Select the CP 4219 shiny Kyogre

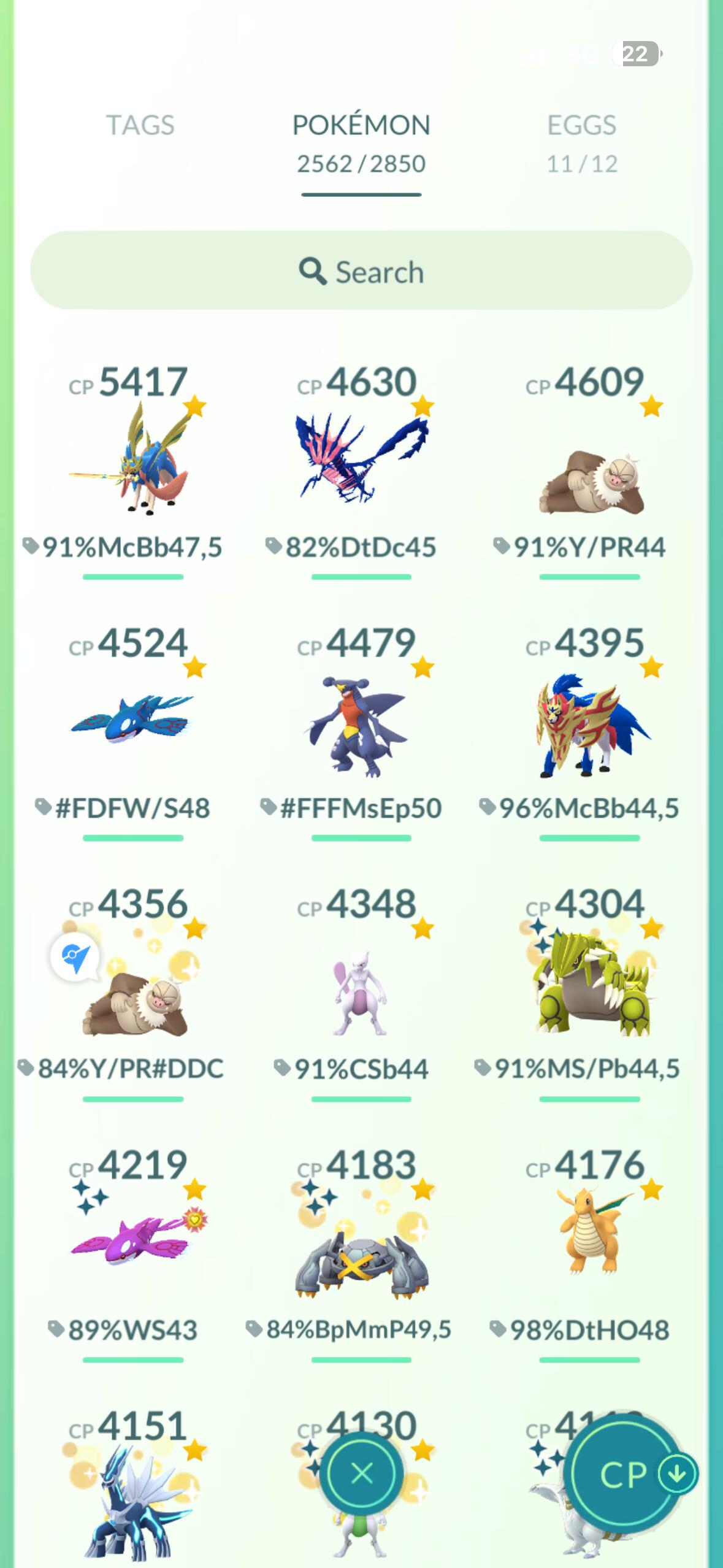click(132, 1245)
